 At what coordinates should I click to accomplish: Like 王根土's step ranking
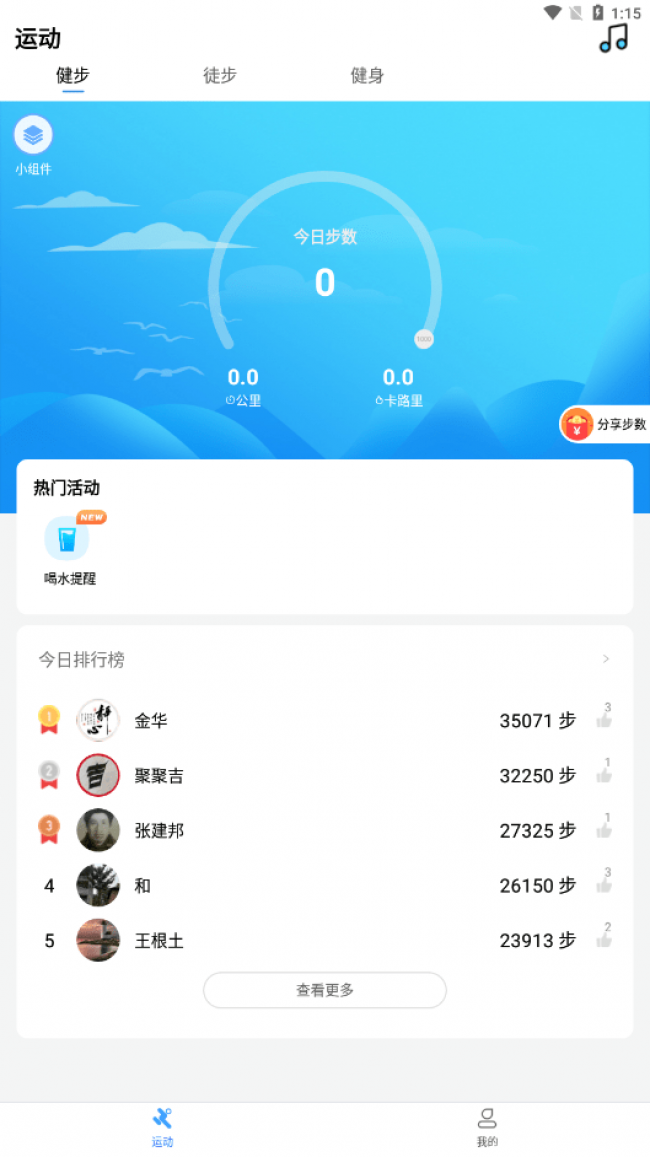point(604,939)
